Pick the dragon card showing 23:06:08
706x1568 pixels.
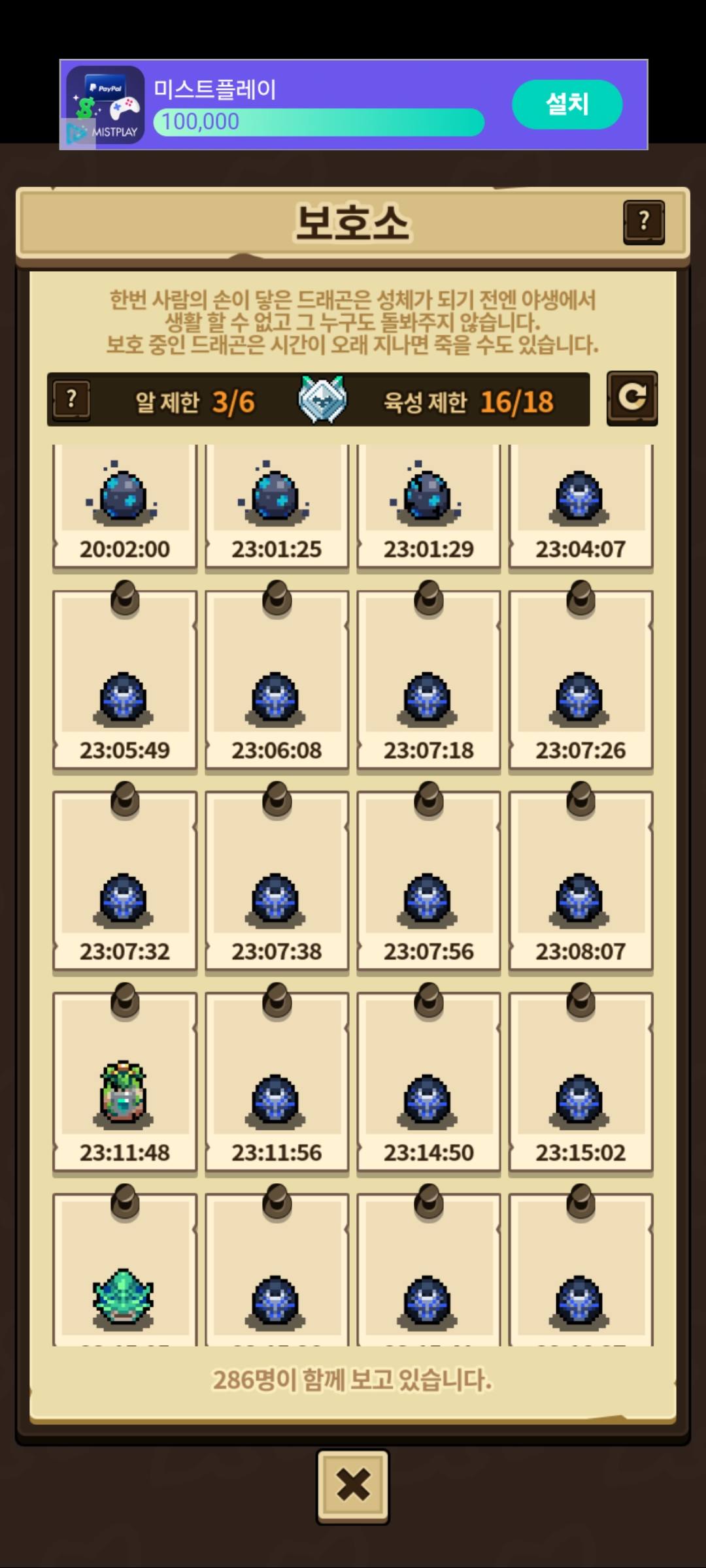(277, 683)
